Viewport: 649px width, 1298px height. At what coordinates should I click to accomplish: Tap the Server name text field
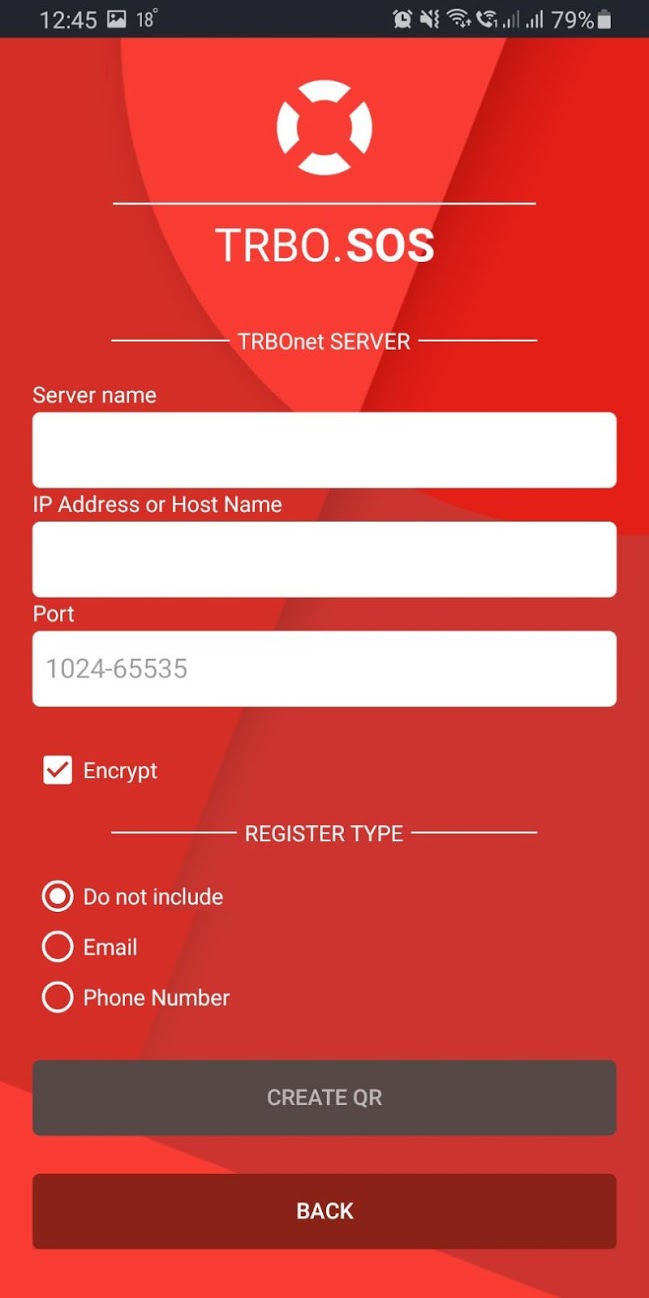point(324,450)
